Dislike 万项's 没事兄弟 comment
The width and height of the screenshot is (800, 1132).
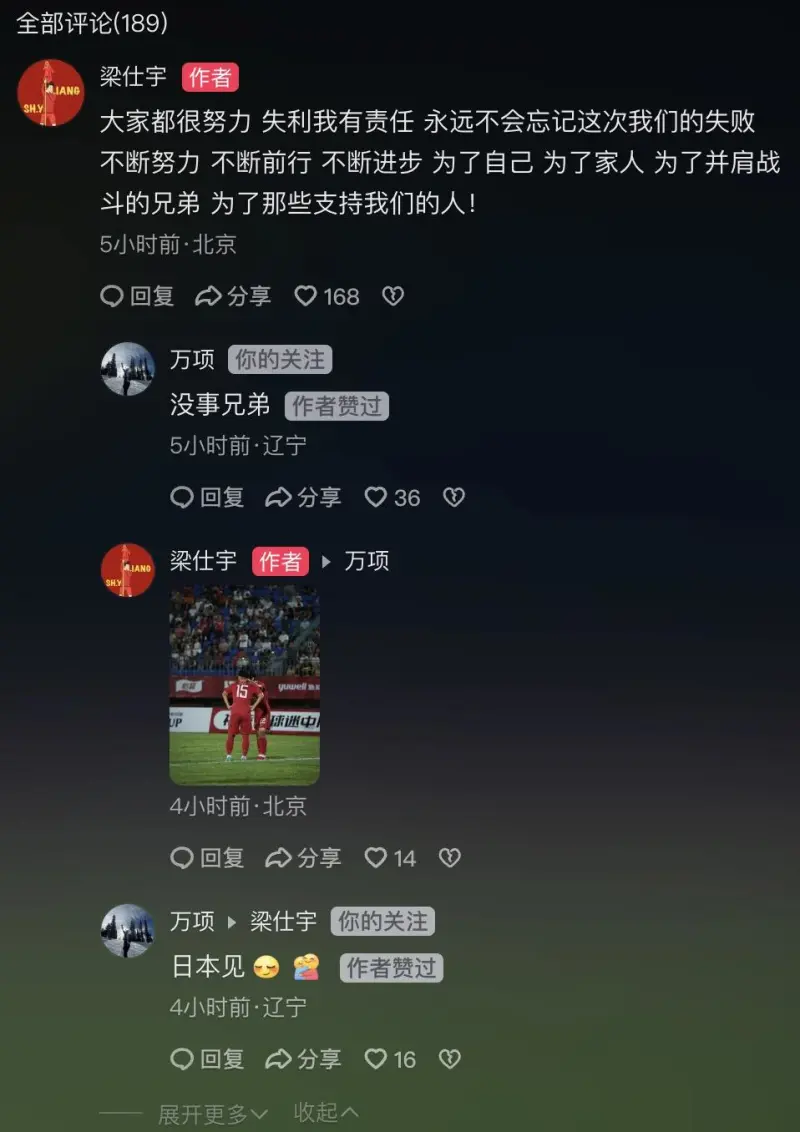pyautogui.click(x=454, y=497)
